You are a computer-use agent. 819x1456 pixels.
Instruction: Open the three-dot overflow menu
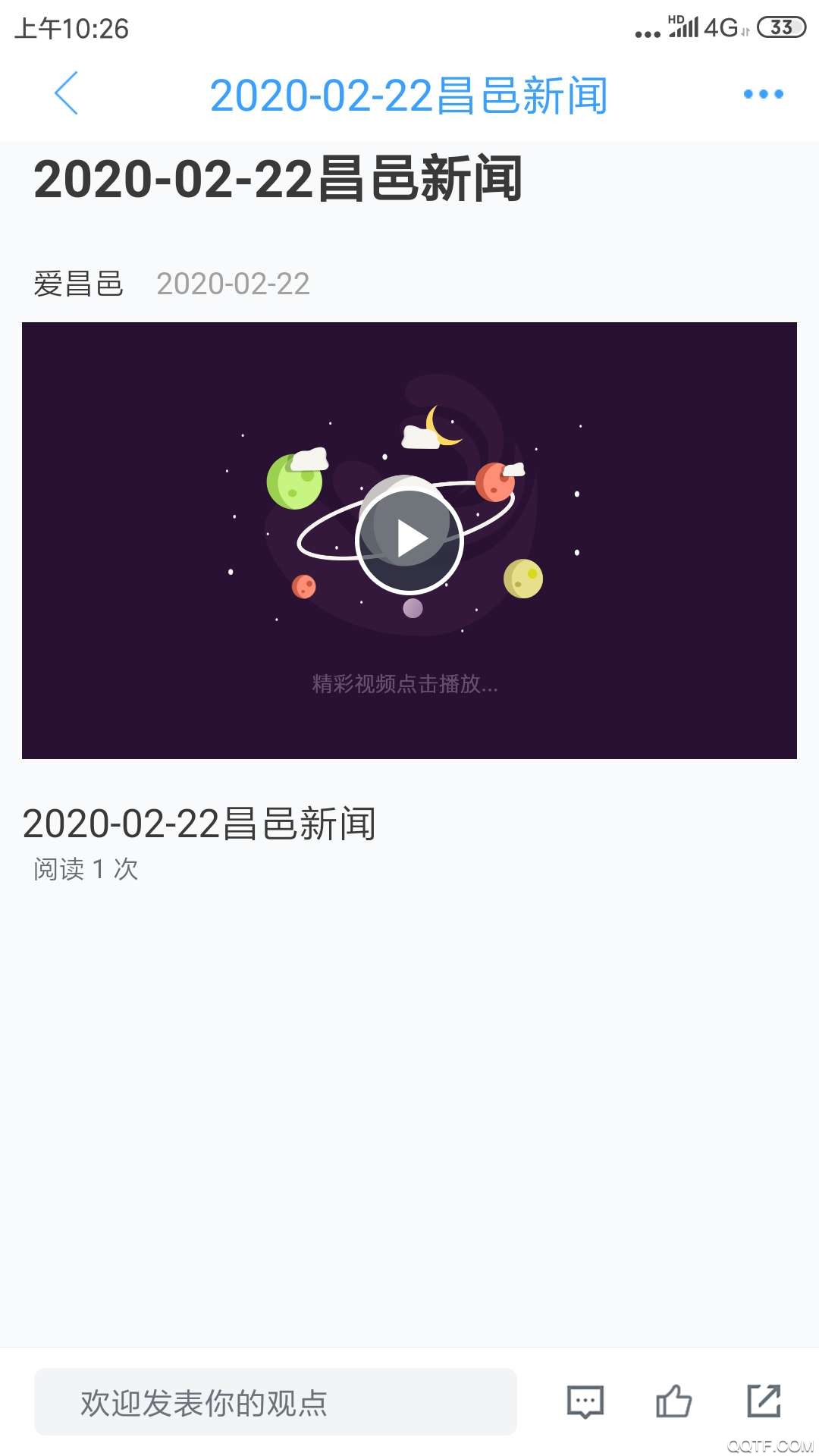pyautogui.click(x=763, y=94)
